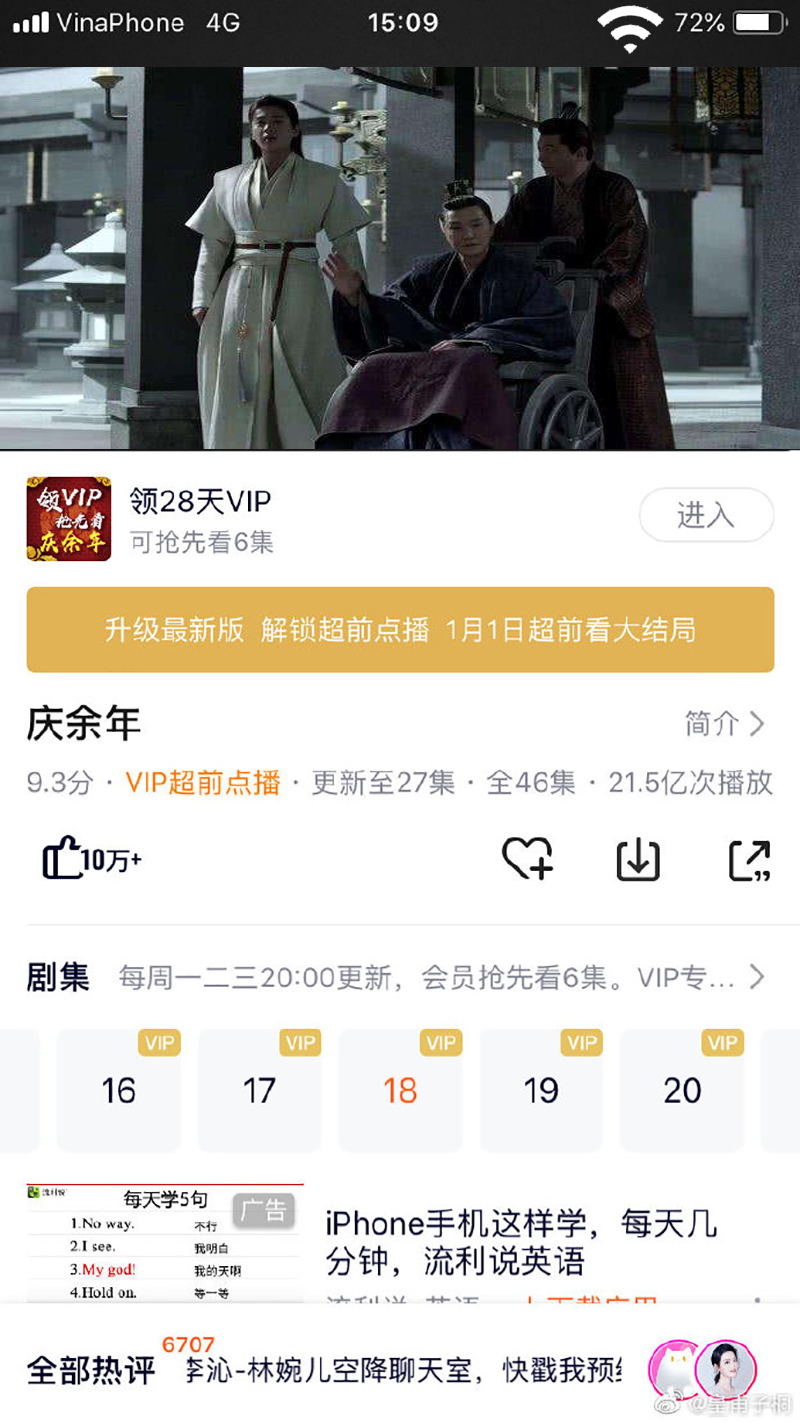Expand the 剧集 episode list
The width and height of the screenshot is (800, 1423).
[756, 977]
